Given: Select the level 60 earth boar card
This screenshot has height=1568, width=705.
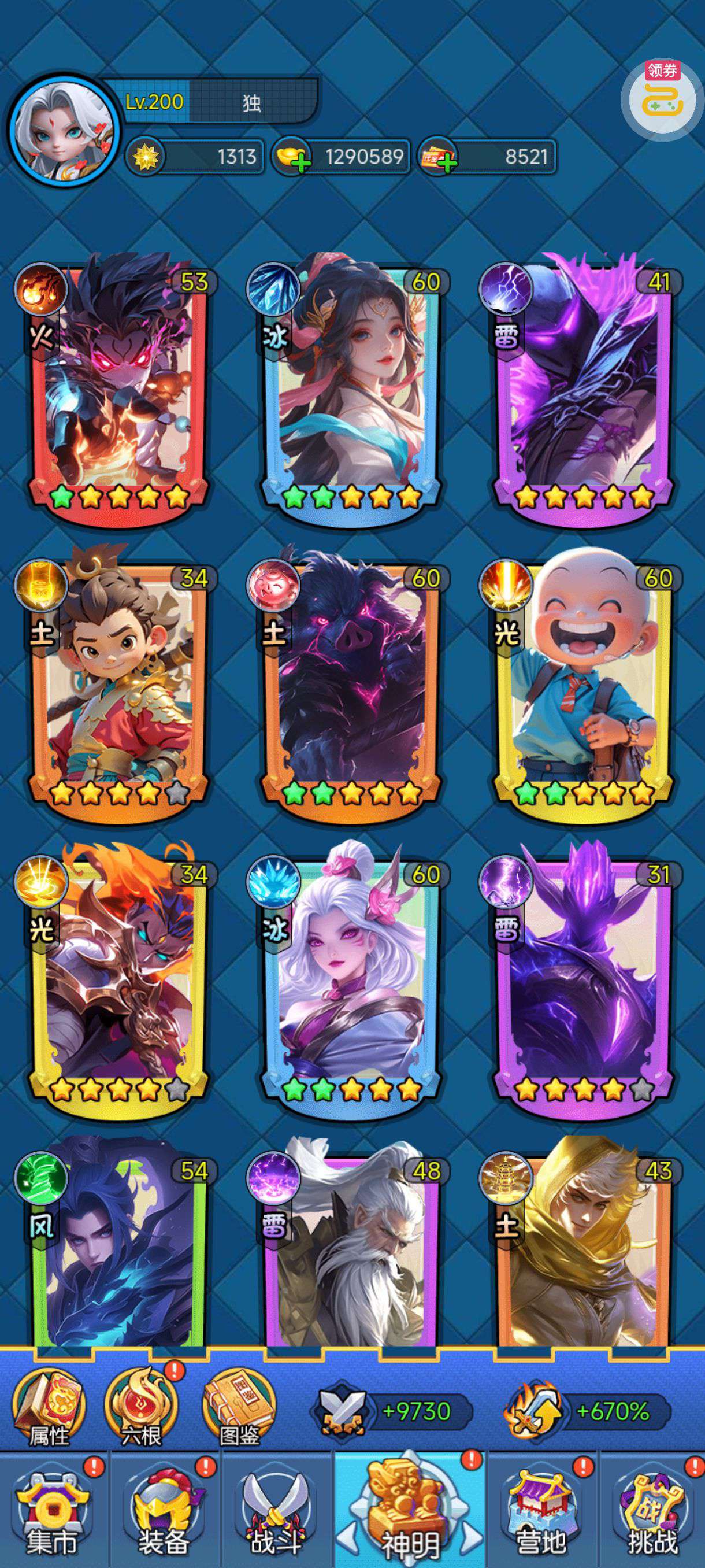Looking at the screenshot, I should click(351, 685).
